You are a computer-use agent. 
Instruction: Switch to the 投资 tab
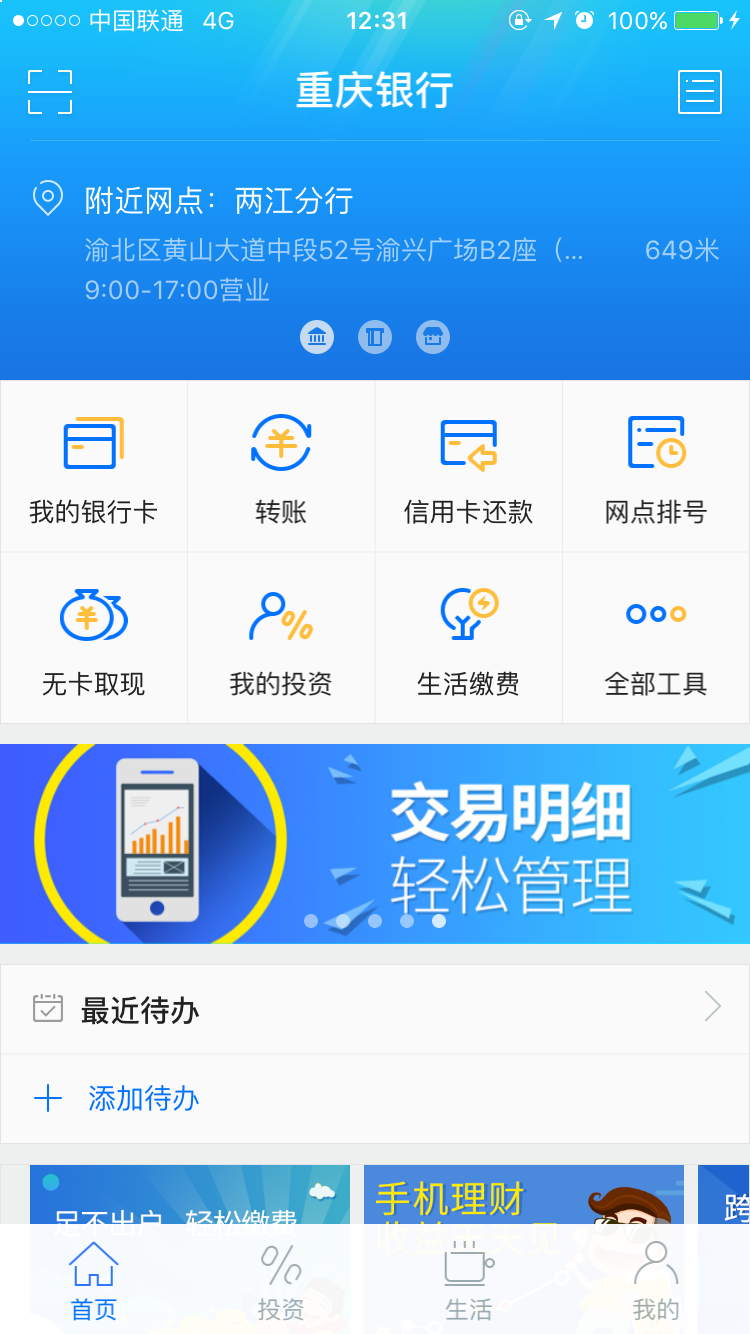pos(281,1280)
